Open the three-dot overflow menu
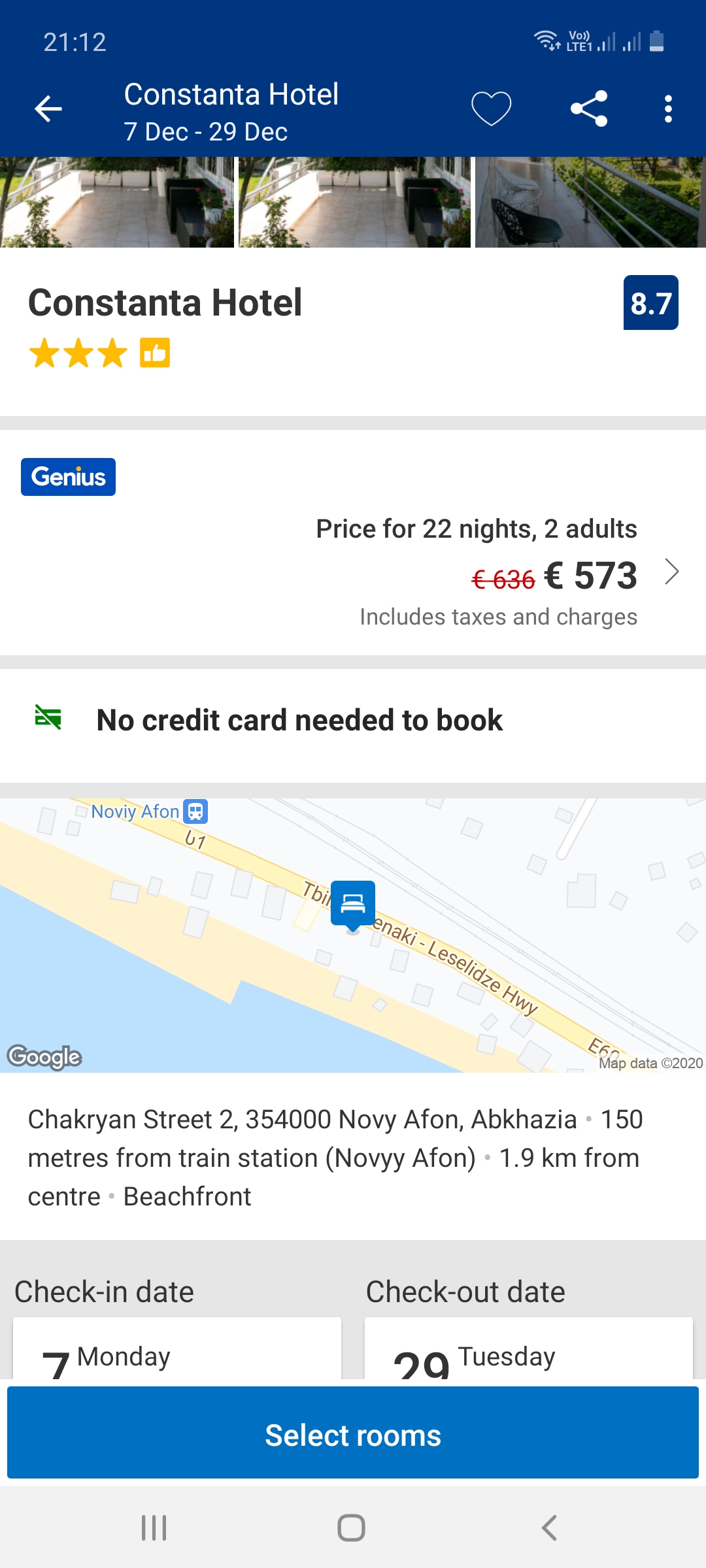Viewport: 706px width, 1568px height. tap(667, 108)
